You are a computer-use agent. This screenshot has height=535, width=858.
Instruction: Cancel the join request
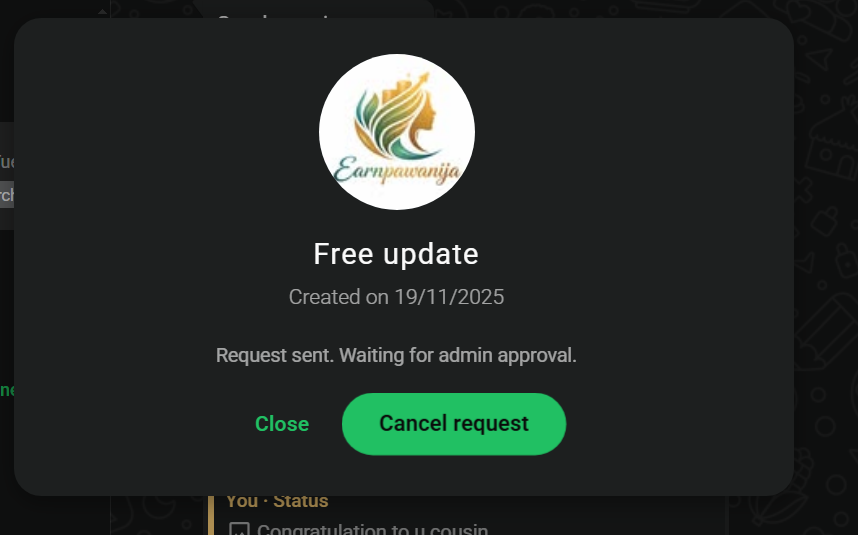pos(454,424)
